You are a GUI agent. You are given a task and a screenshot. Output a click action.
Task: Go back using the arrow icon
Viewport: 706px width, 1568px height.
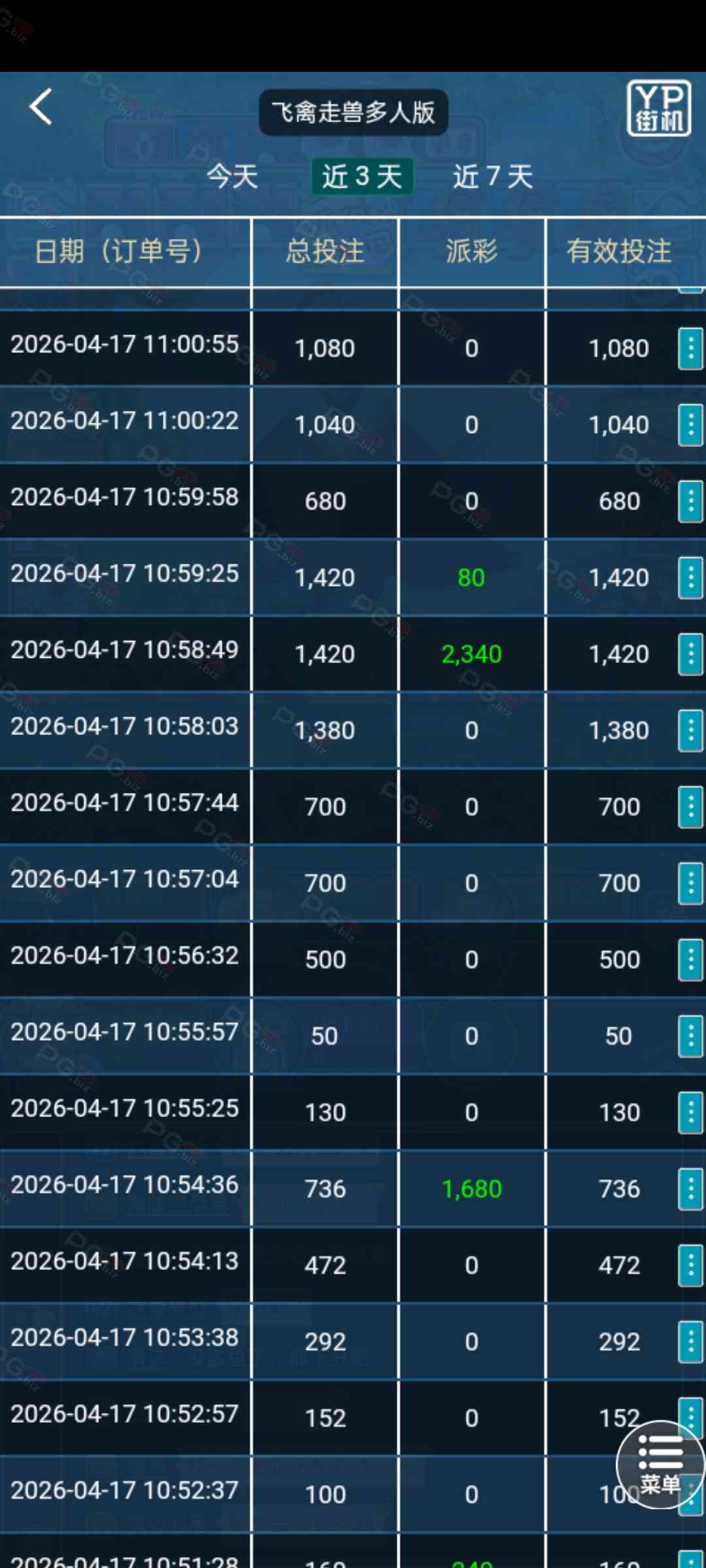click(41, 107)
